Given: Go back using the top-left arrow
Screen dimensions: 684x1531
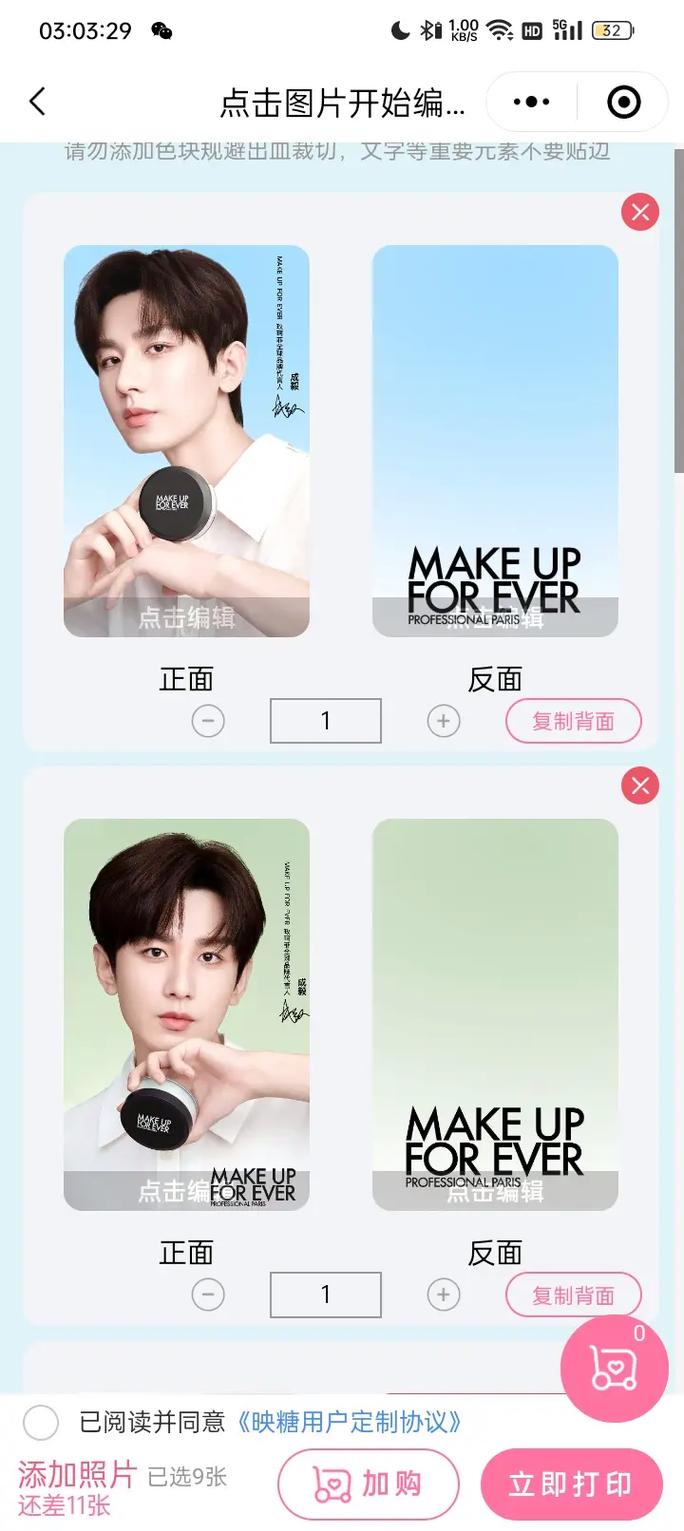Looking at the screenshot, I should tap(37, 101).
